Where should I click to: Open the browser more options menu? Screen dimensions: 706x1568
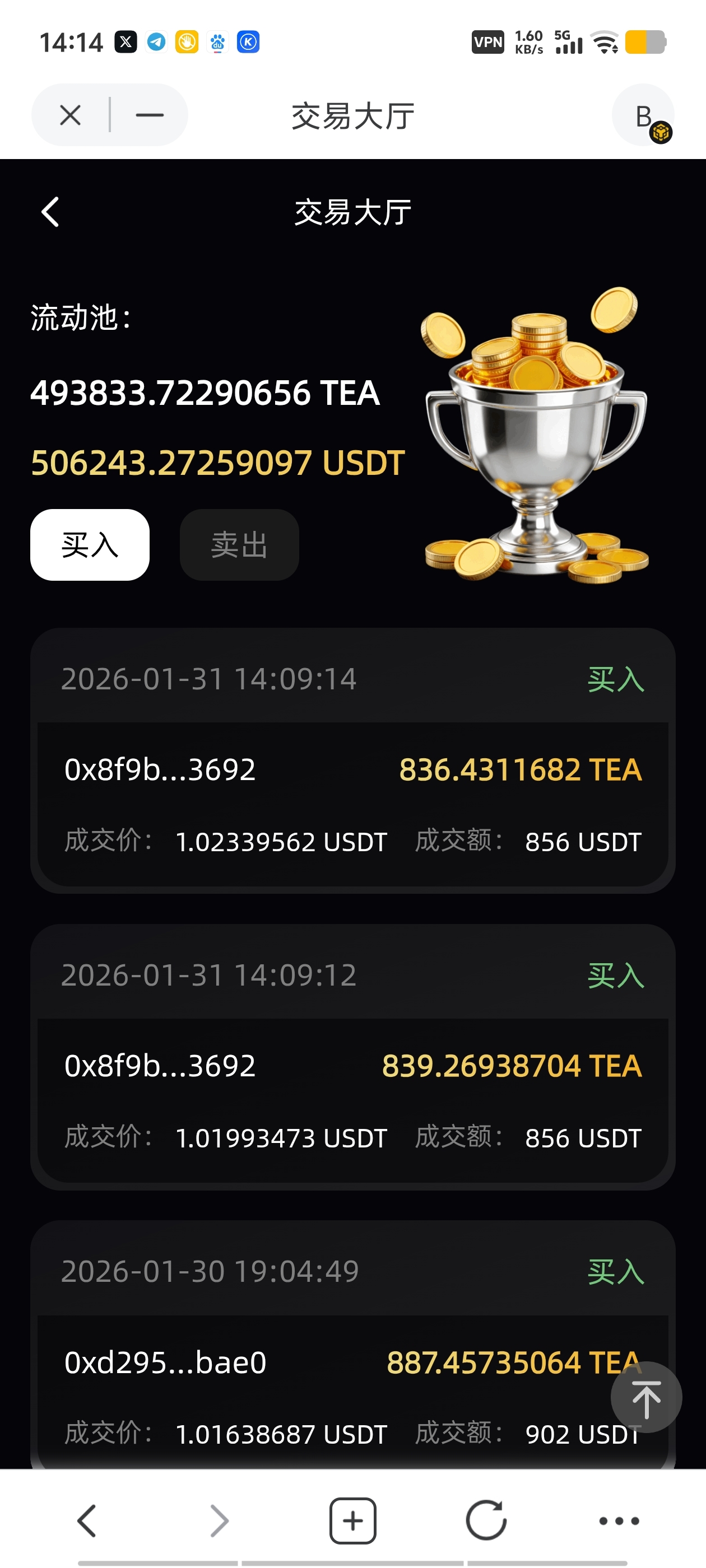pos(619,1520)
